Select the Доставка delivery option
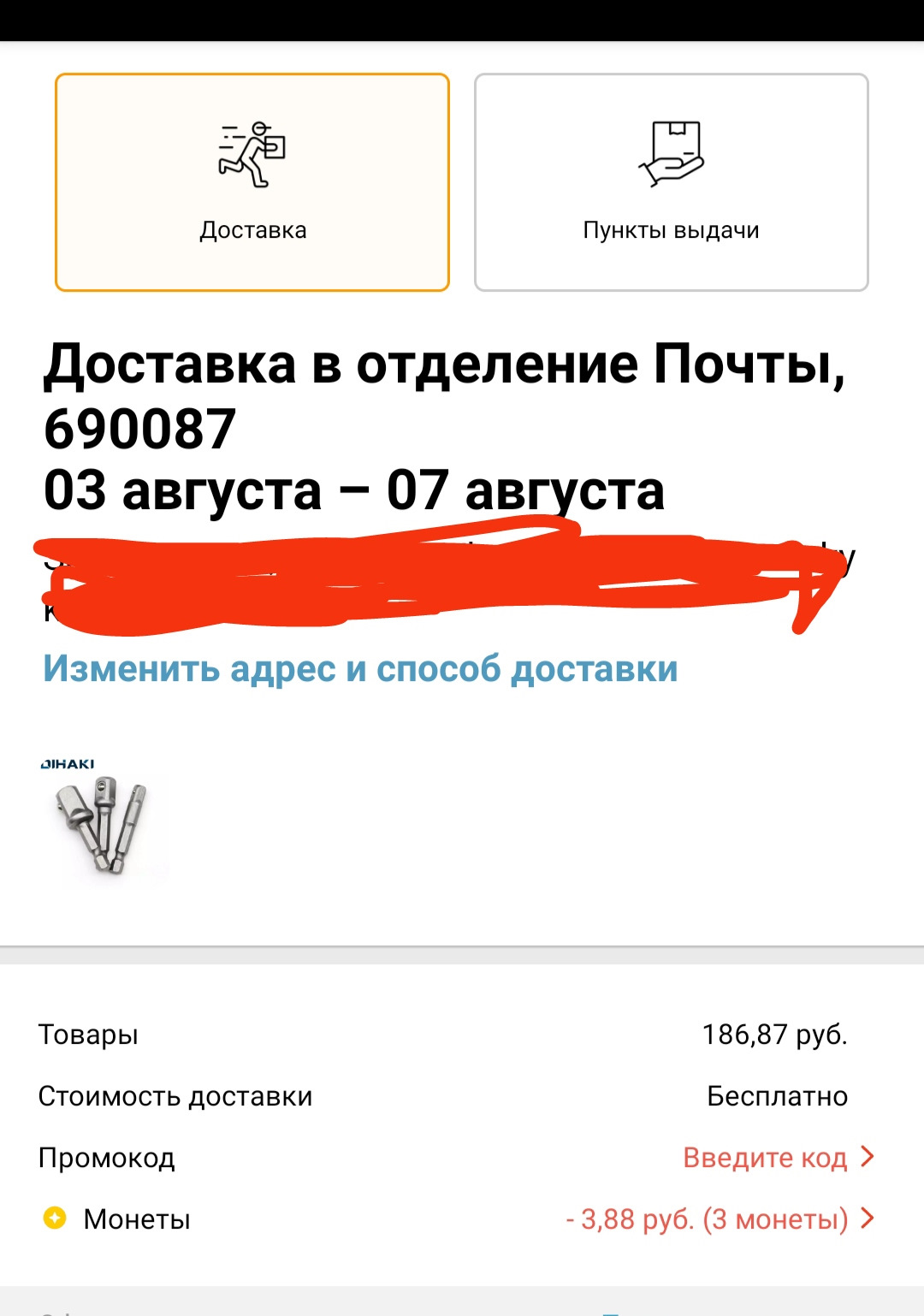The image size is (924, 1316). [x=252, y=182]
